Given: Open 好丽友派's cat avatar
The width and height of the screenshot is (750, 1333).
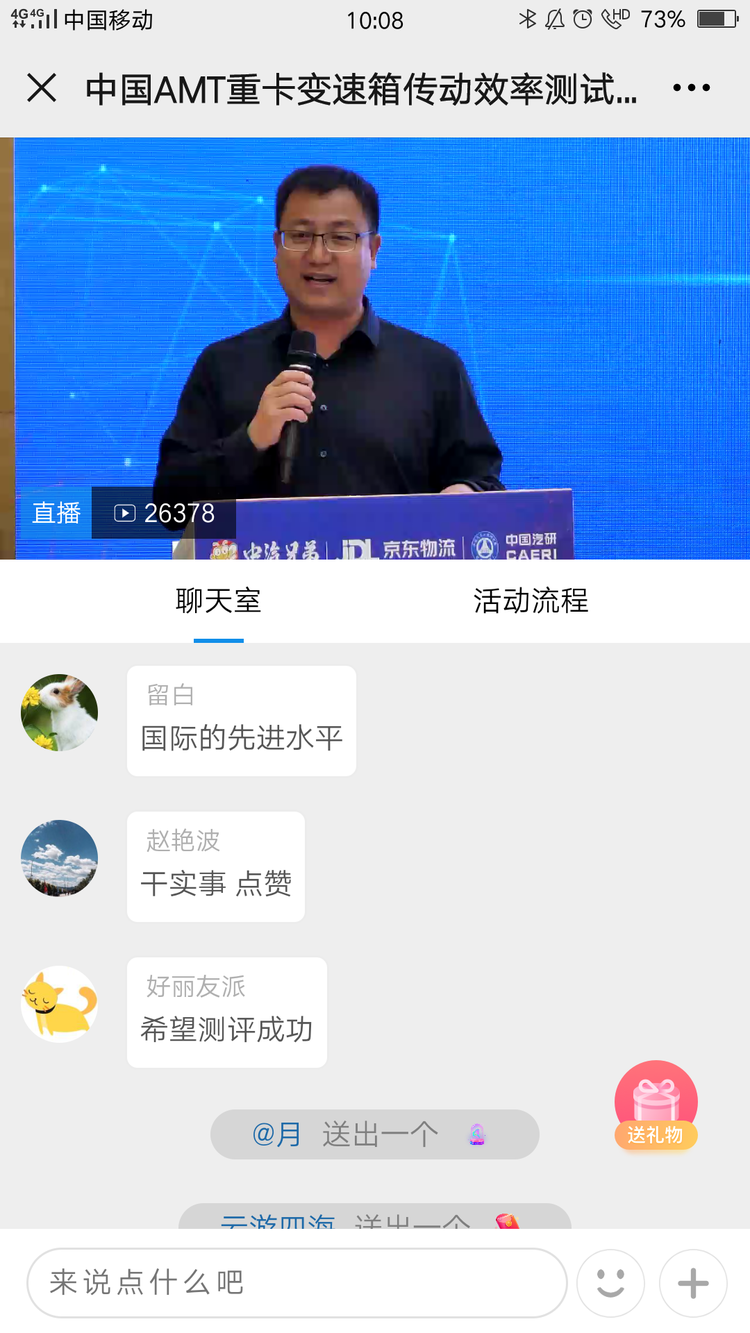Looking at the screenshot, I should click(x=60, y=1004).
